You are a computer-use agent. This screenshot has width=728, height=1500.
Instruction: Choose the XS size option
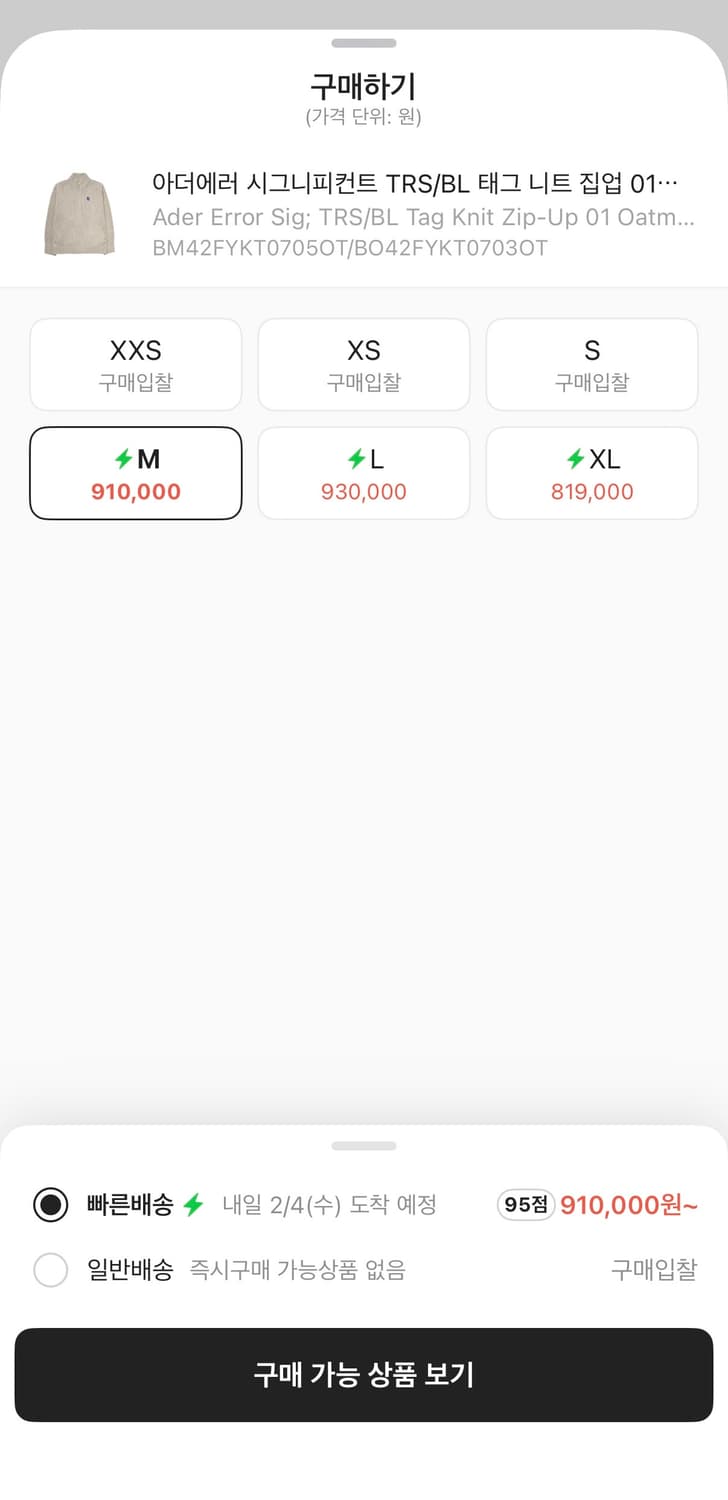pyautogui.click(x=364, y=365)
